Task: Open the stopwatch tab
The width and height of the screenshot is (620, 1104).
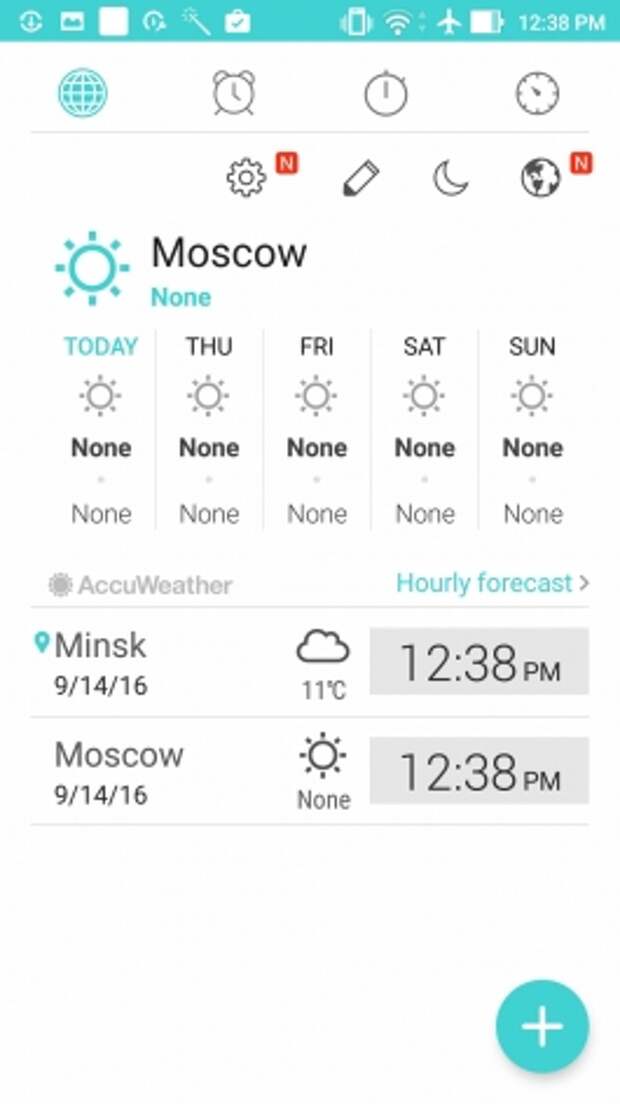Action: click(386, 93)
